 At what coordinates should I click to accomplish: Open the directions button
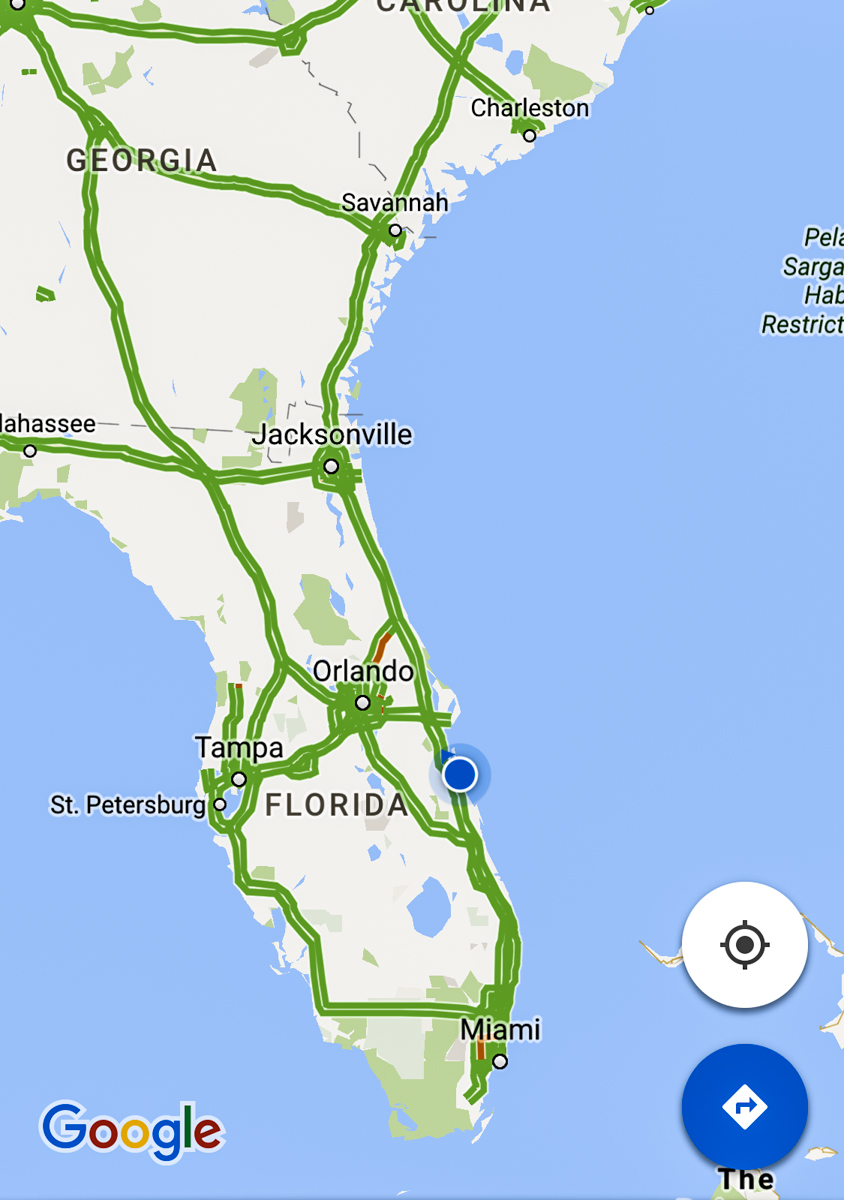(x=744, y=1106)
